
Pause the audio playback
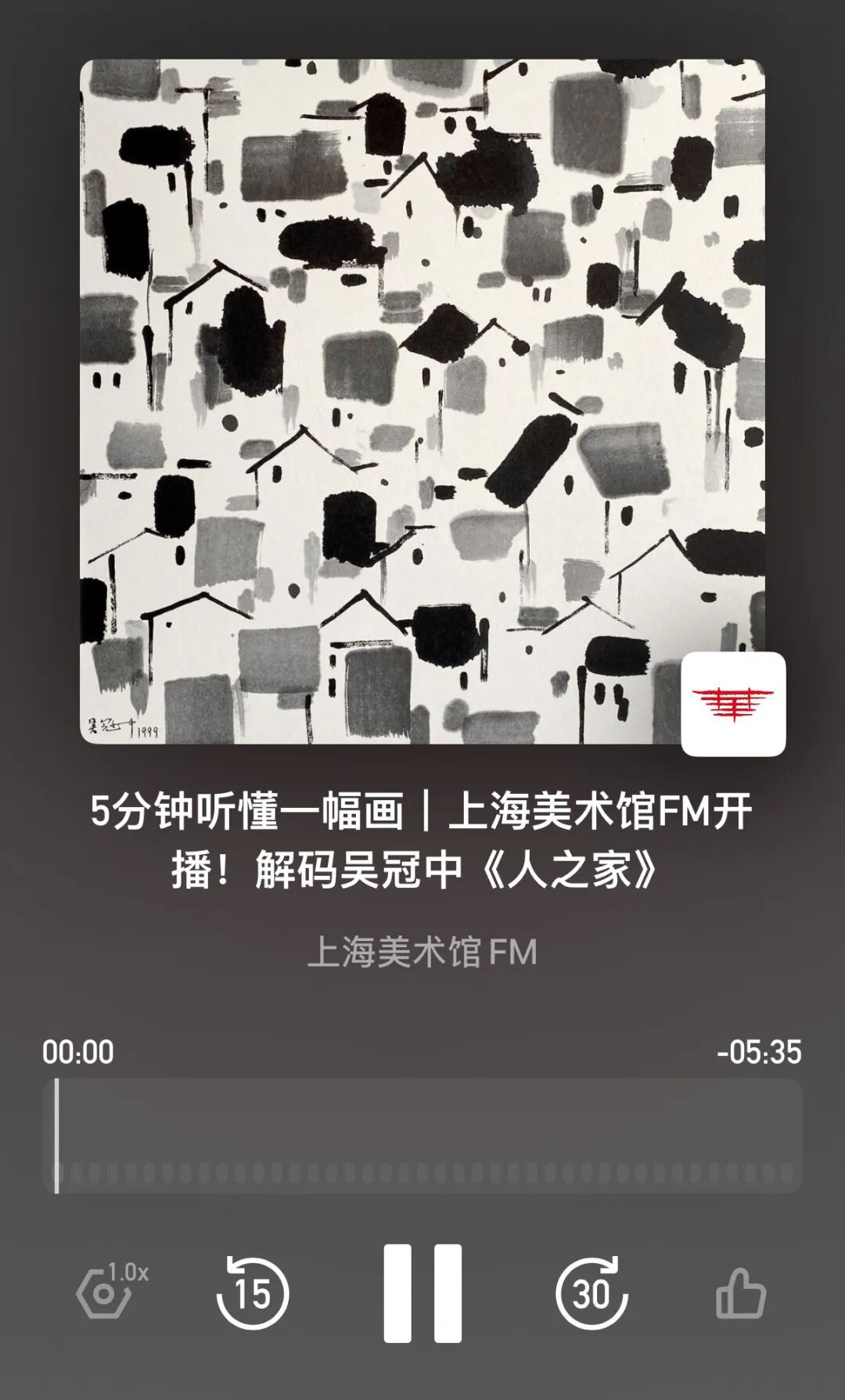point(422,1293)
